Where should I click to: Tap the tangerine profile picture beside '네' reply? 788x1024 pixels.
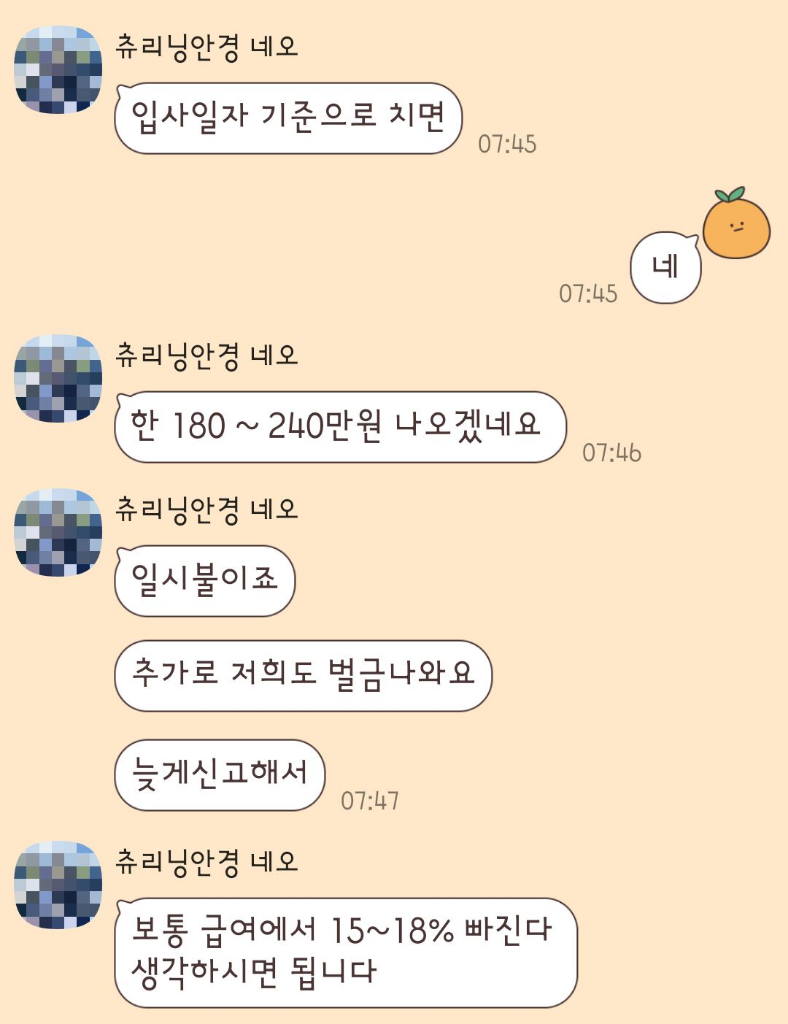tap(736, 223)
